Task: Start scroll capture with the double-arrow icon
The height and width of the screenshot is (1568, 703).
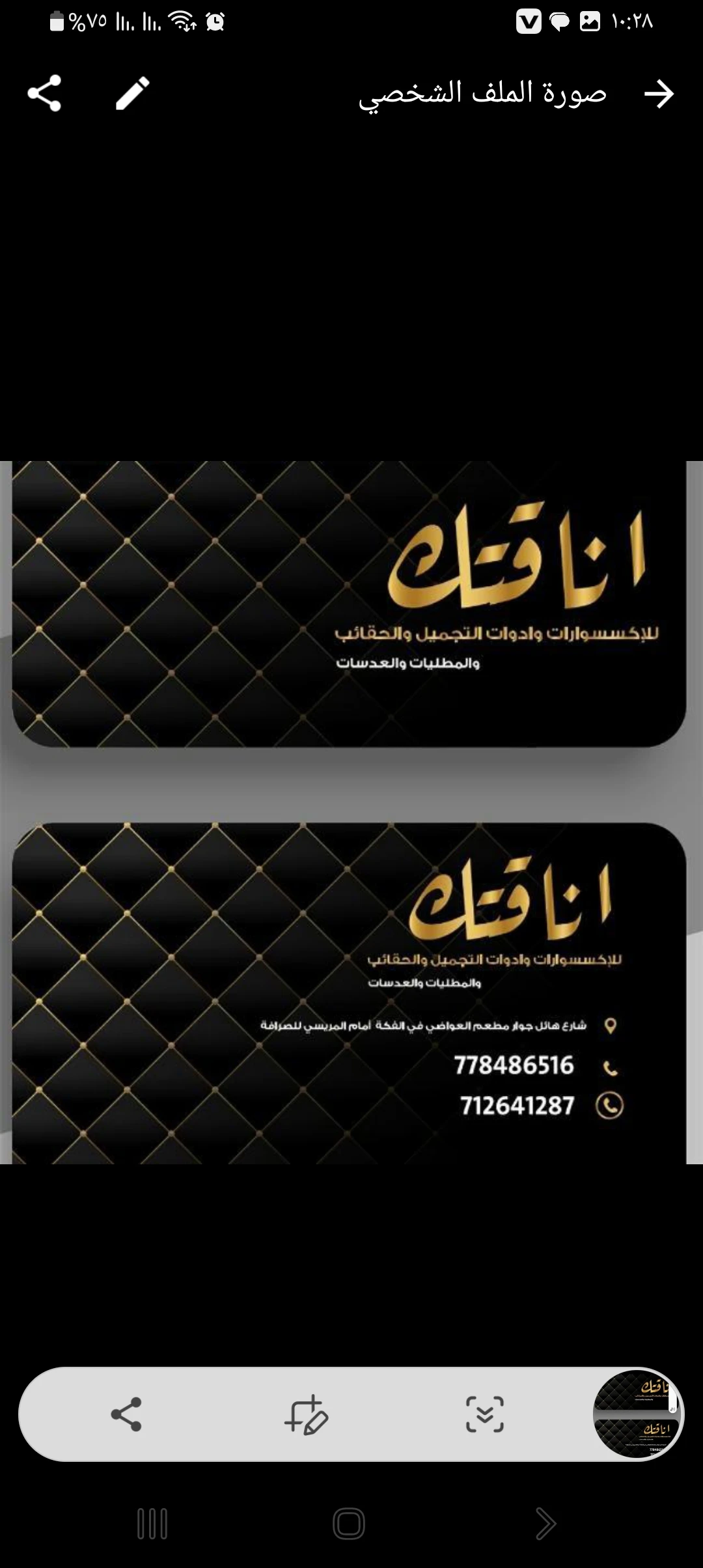Action: (x=484, y=1414)
